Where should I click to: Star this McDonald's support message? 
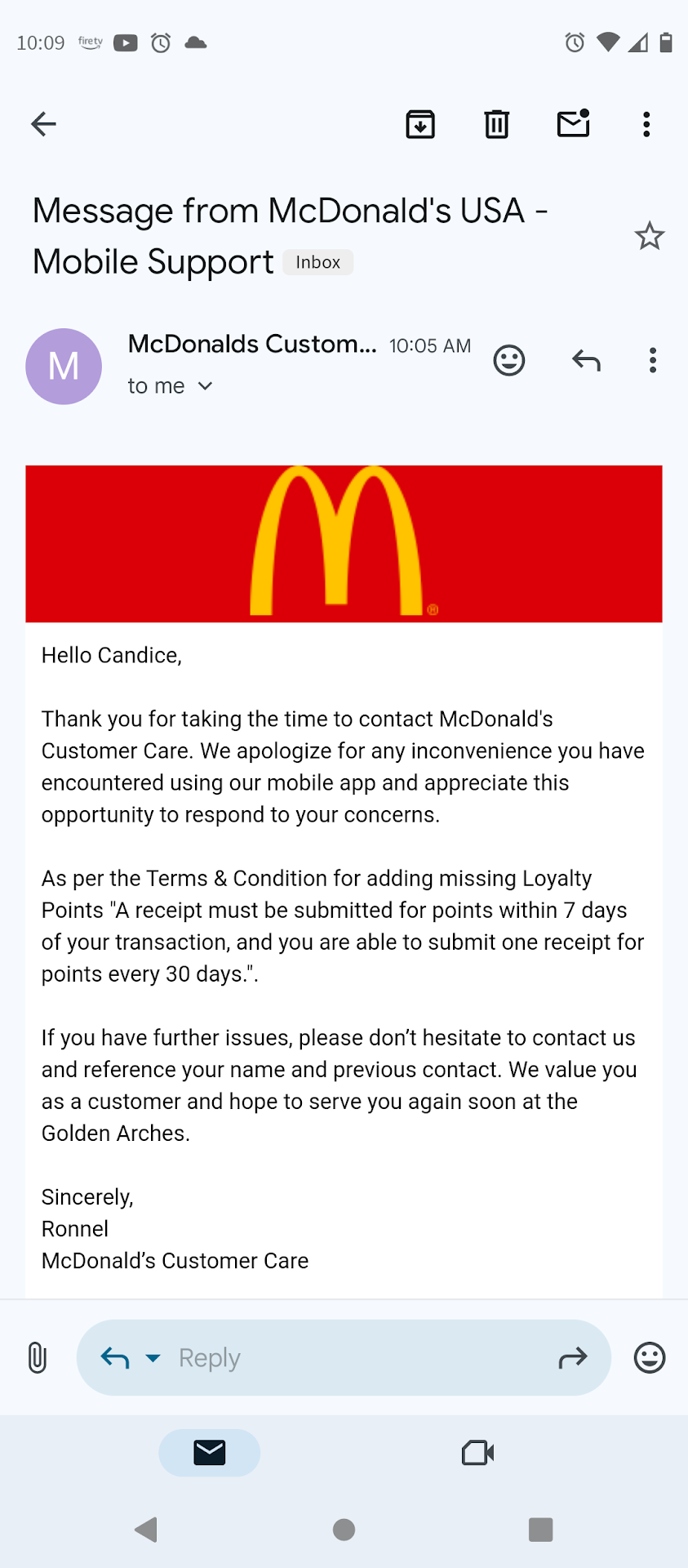pyautogui.click(x=650, y=237)
